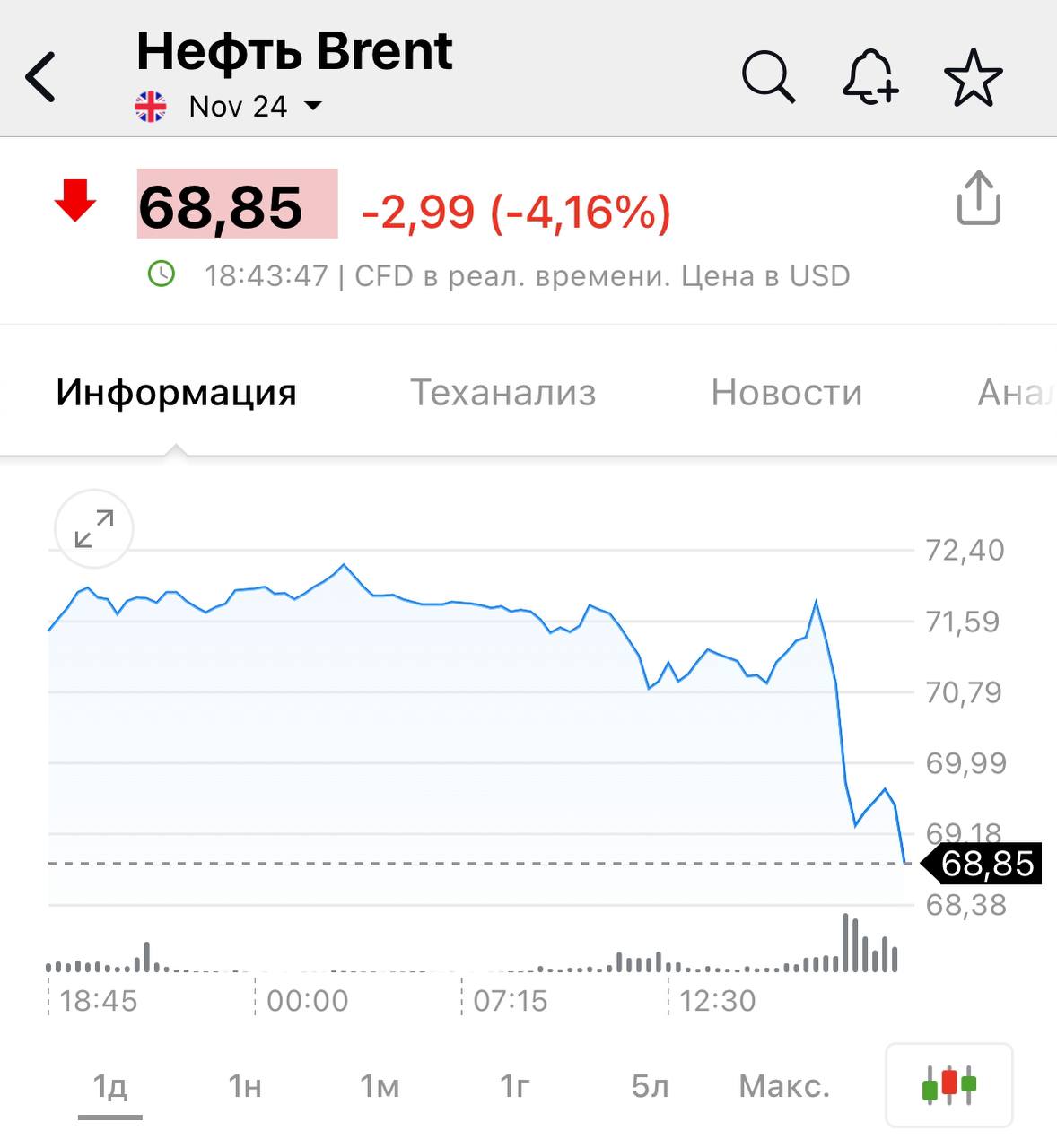1057x1148 pixels.
Task: Select the 5л chart period
Action: pos(650,1086)
